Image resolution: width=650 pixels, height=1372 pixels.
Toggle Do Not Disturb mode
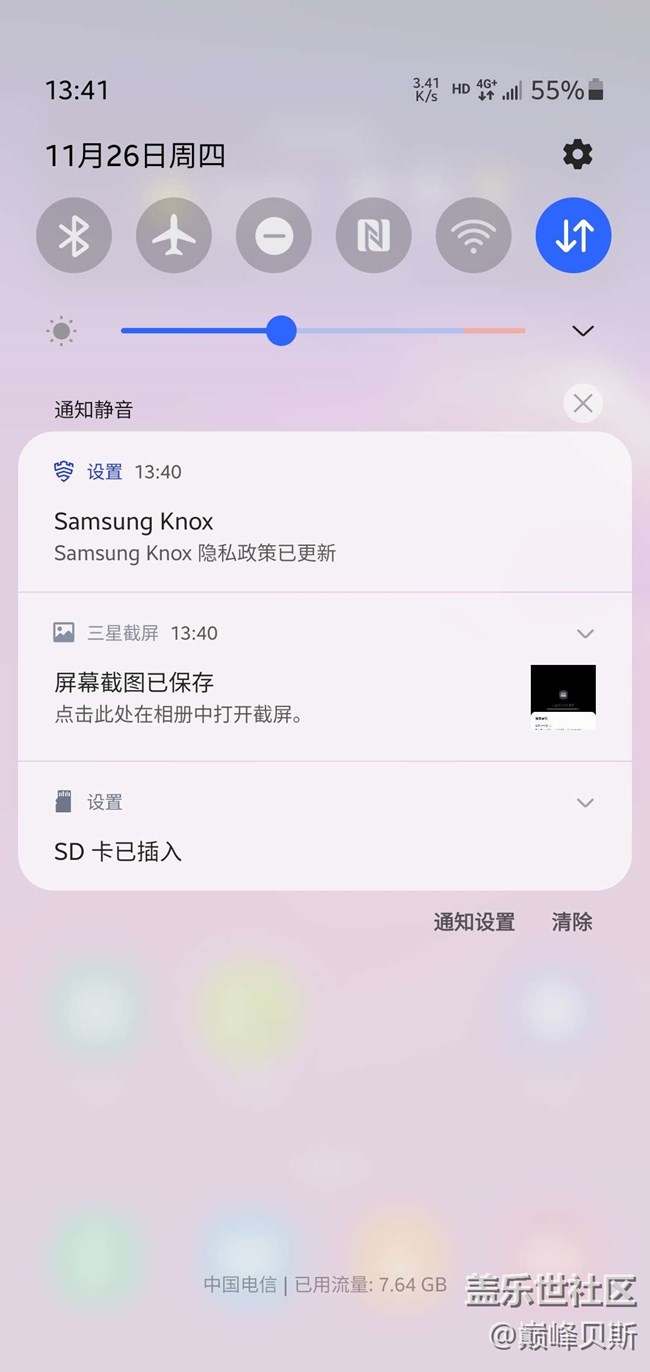point(274,236)
